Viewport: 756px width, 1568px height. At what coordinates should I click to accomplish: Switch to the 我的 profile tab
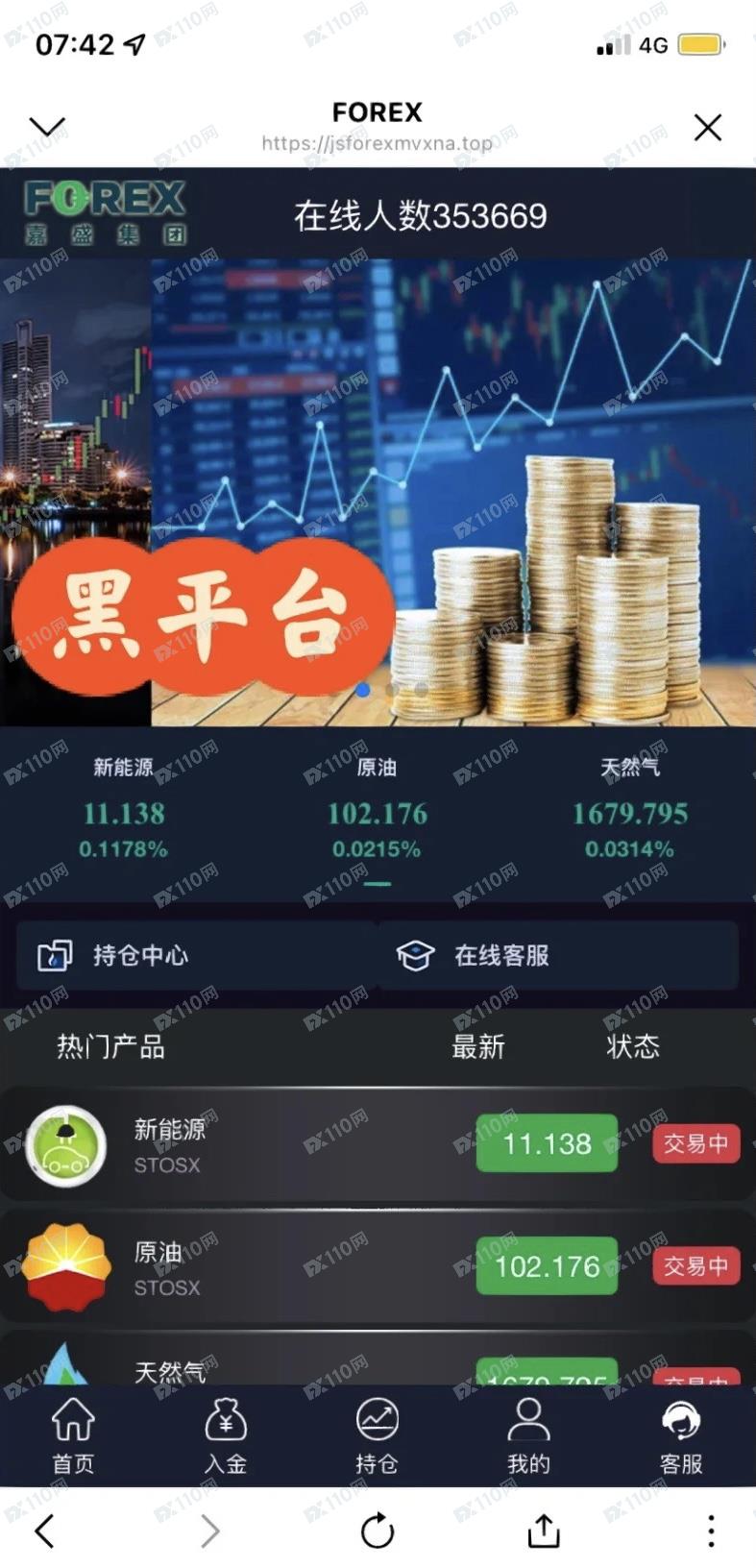[529, 1436]
